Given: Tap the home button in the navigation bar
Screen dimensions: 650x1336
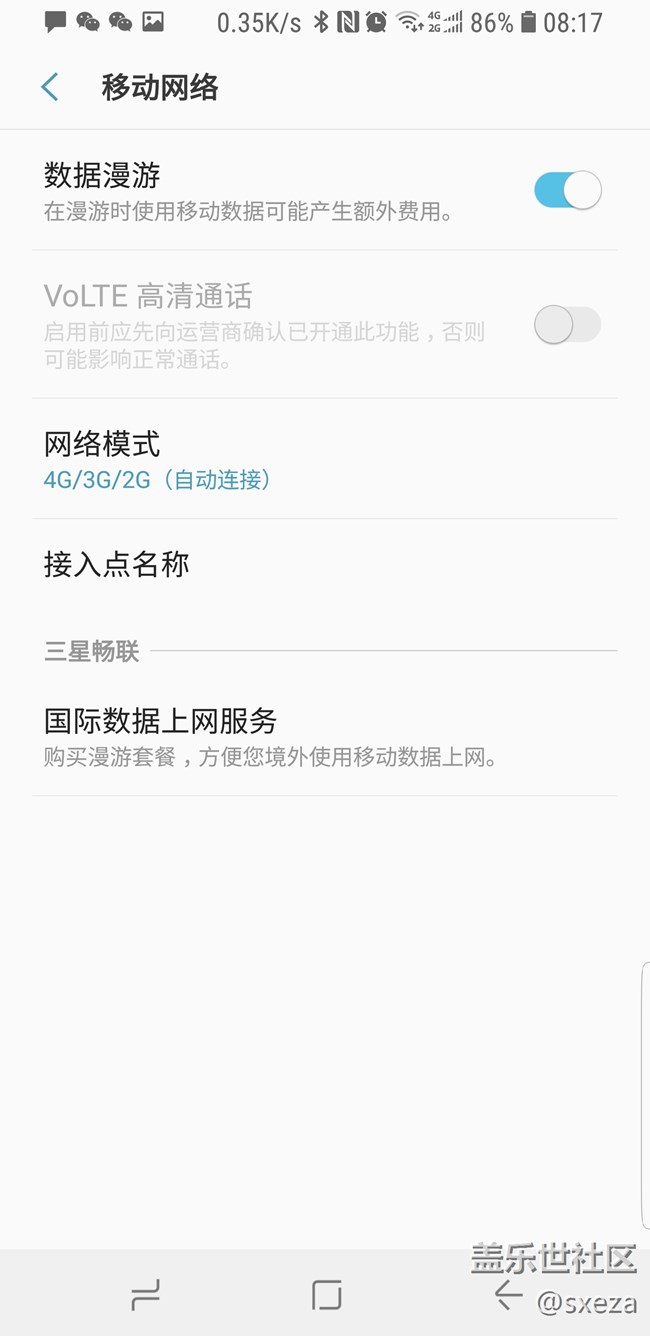Looking at the screenshot, I should point(326,1296).
